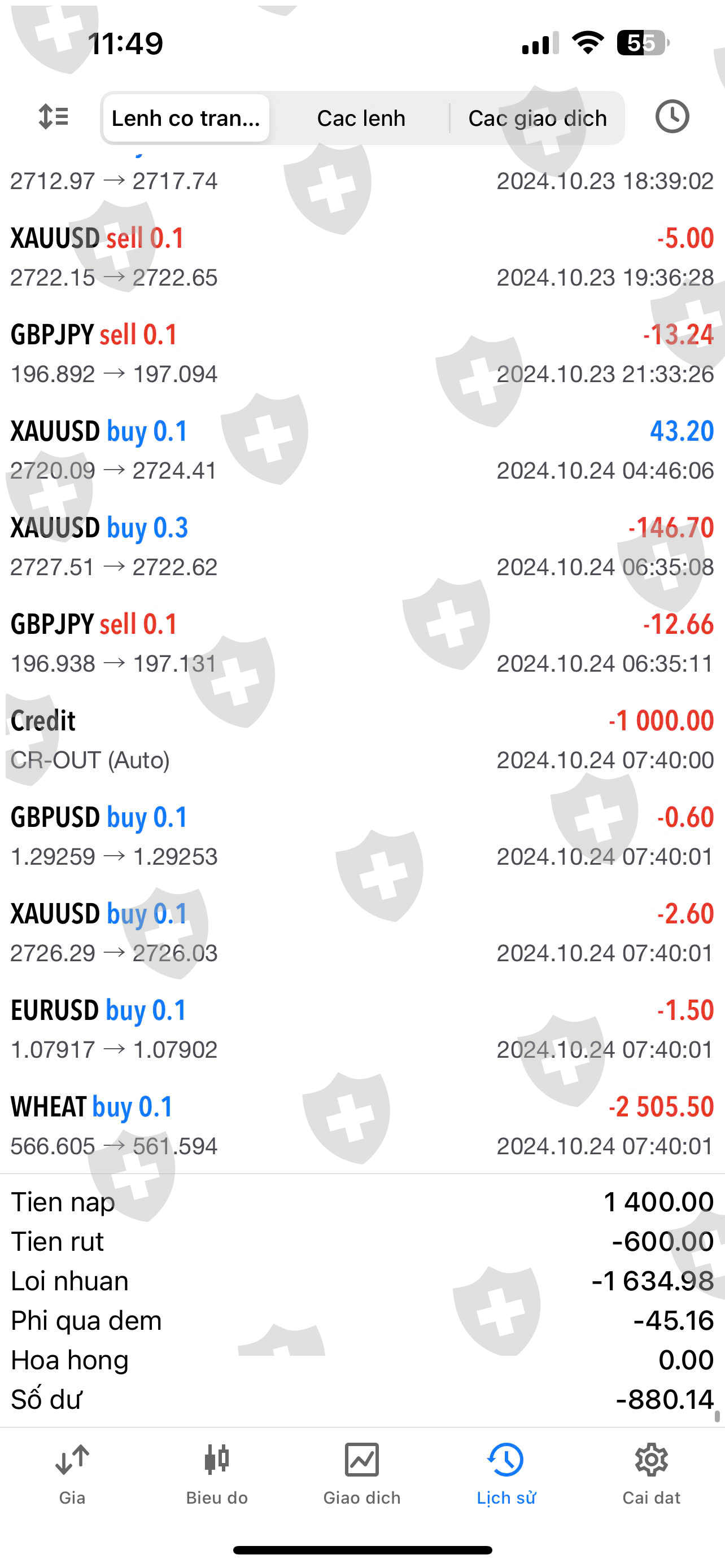The width and height of the screenshot is (725, 1568).
Task: Switch to the Cac lenh segment
Action: click(x=361, y=118)
